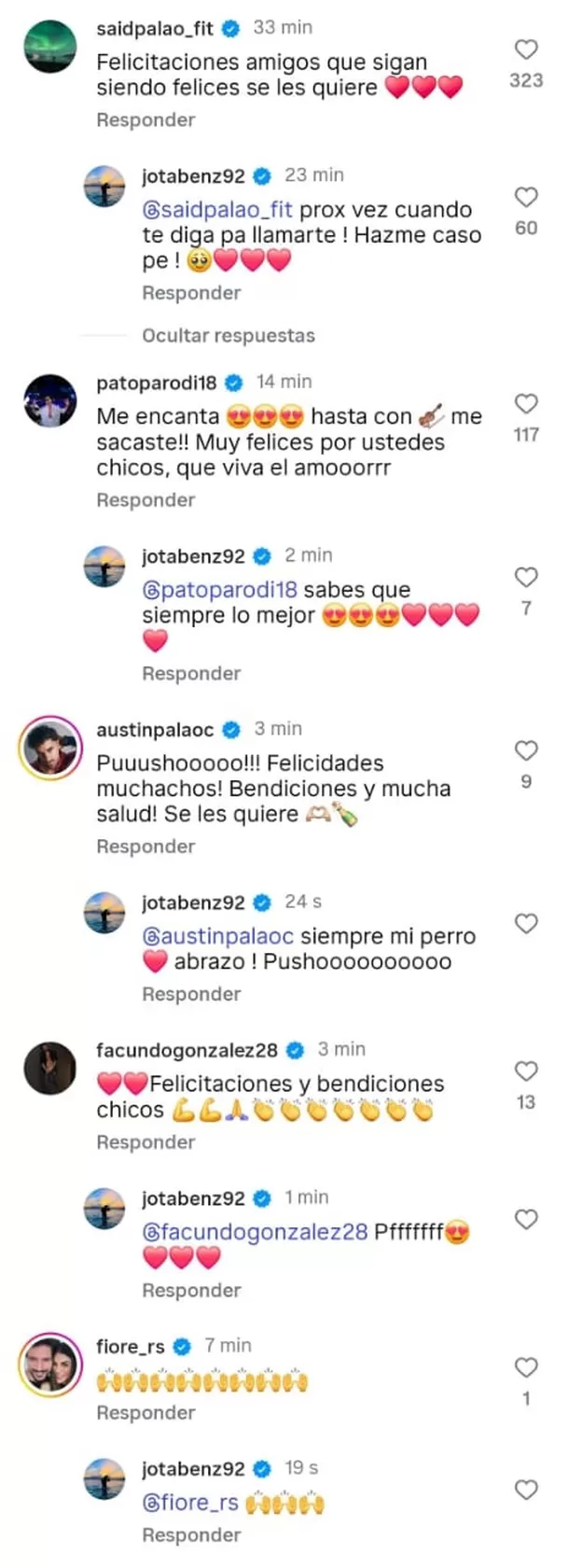This screenshot has height=1568, width=568.
Task: View fiore_rs's profile picture
Action: pyautogui.click(x=51, y=1365)
